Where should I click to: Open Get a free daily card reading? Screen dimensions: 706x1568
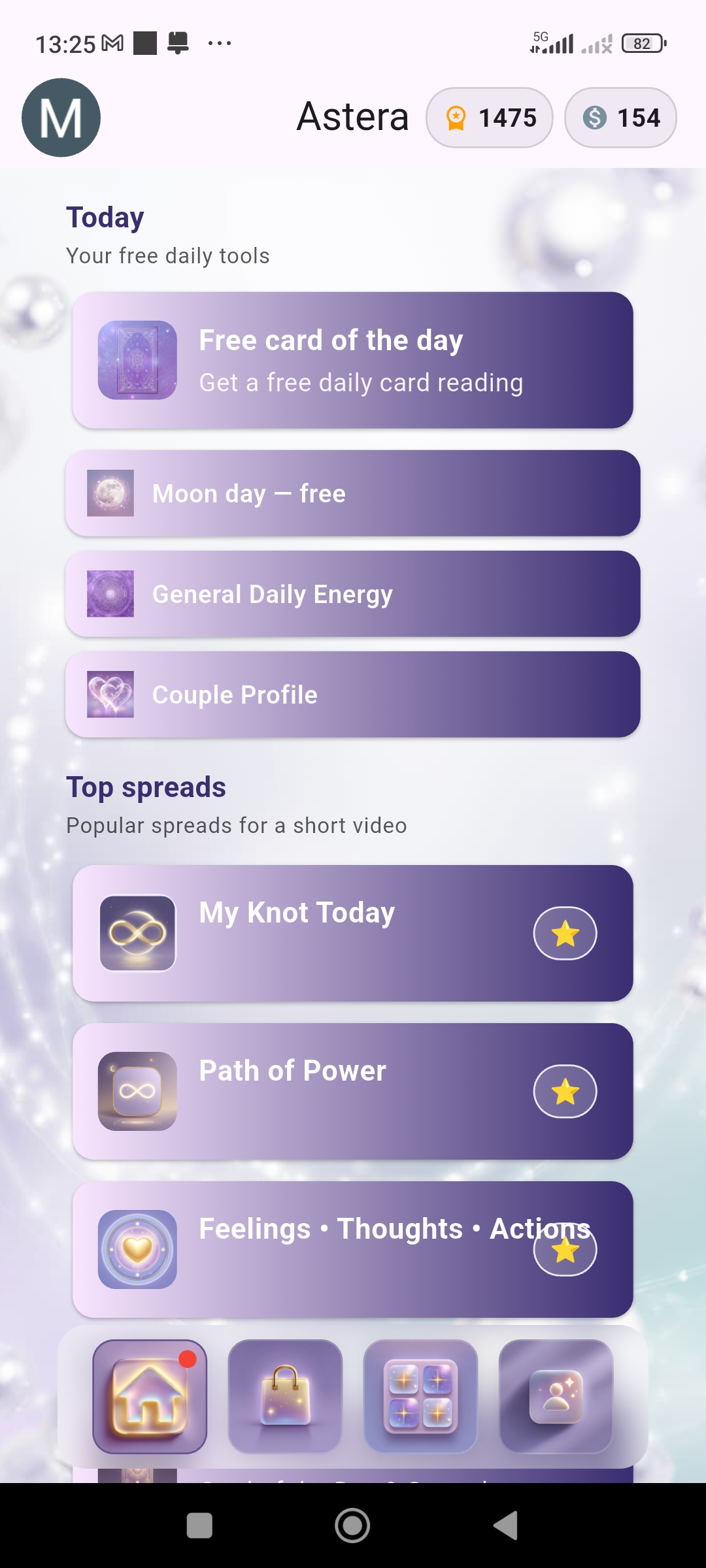[x=361, y=382]
